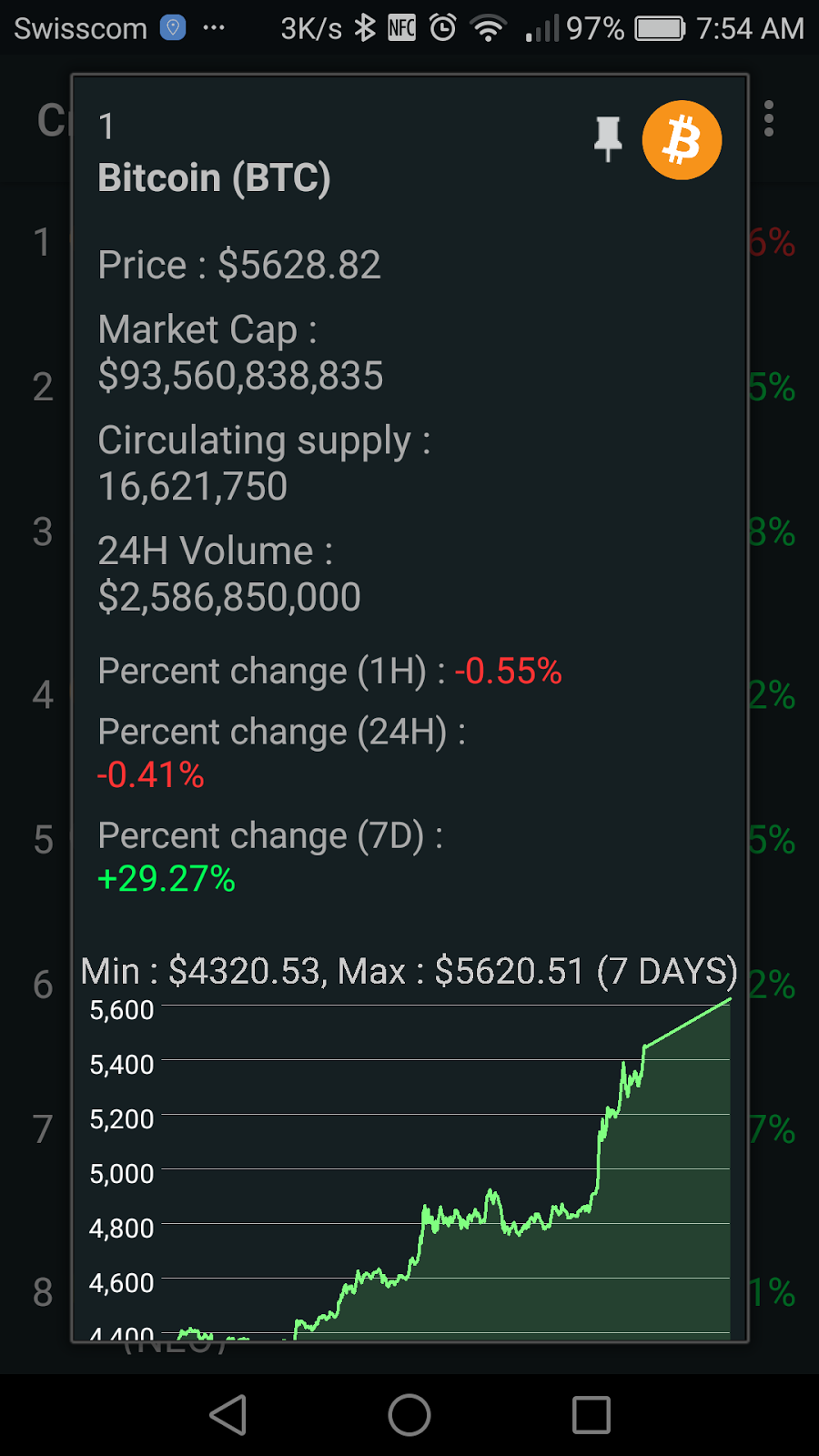Return to the home screen
Screen dimensions: 819x1456
(409, 1415)
